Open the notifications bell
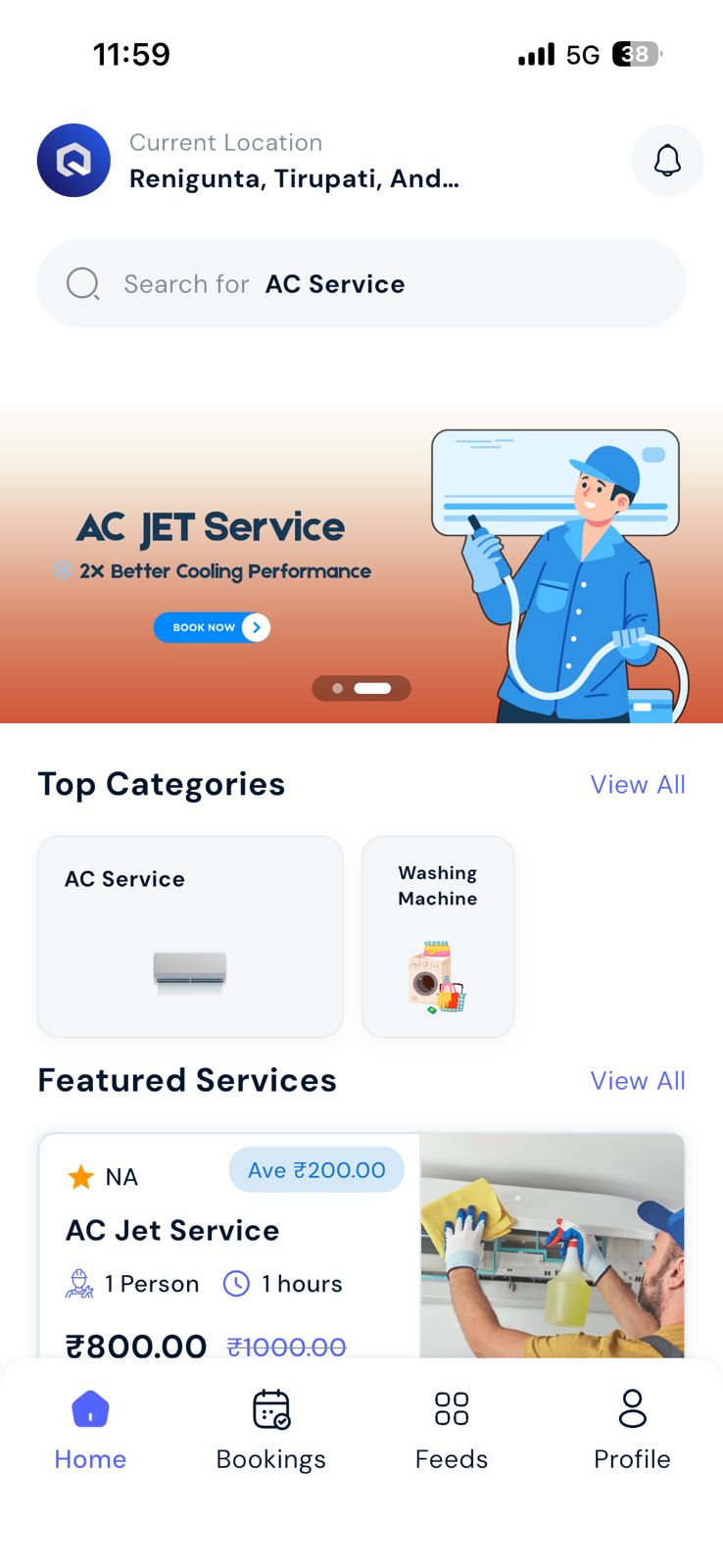Screen dimensions: 723x1568 (x=667, y=161)
